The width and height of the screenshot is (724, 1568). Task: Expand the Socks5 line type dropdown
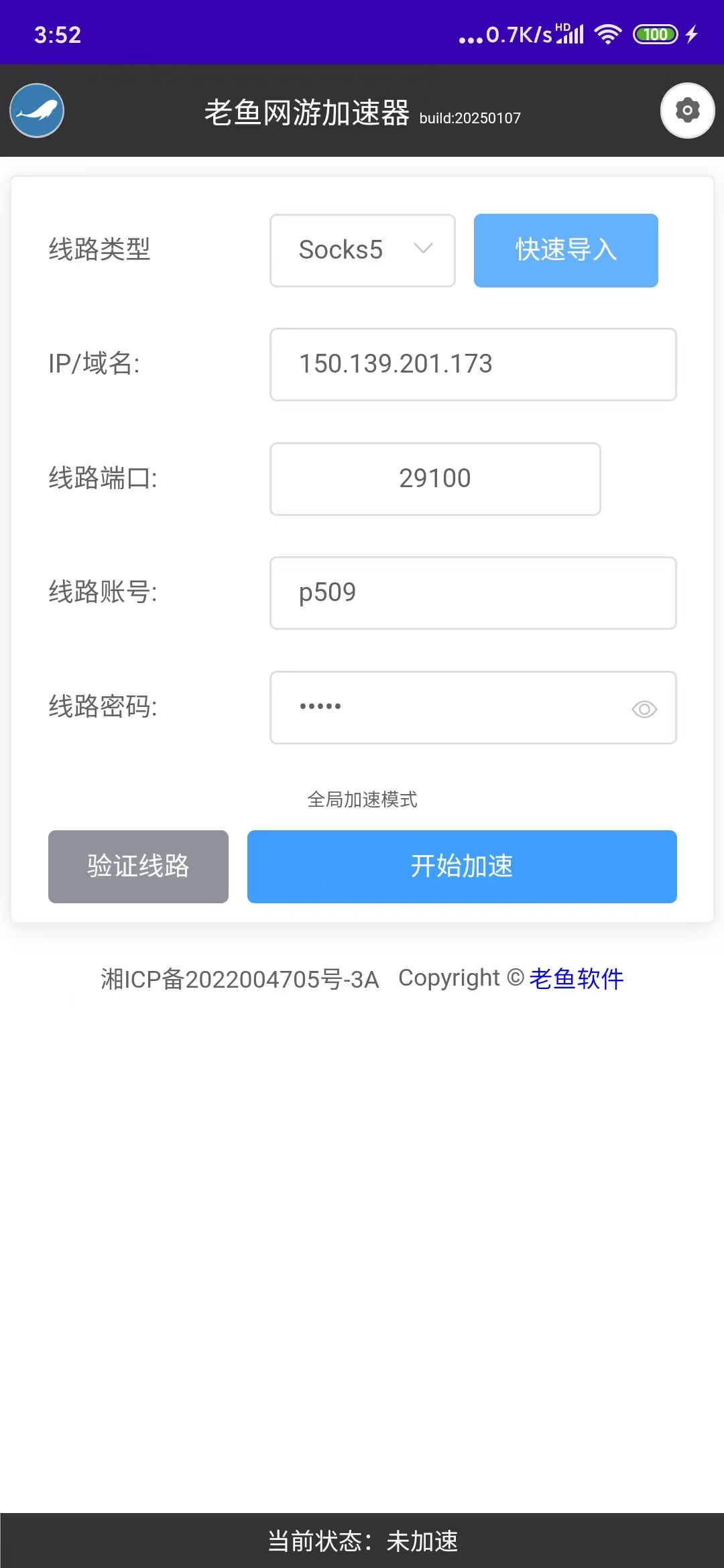pyautogui.click(x=362, y=251)
